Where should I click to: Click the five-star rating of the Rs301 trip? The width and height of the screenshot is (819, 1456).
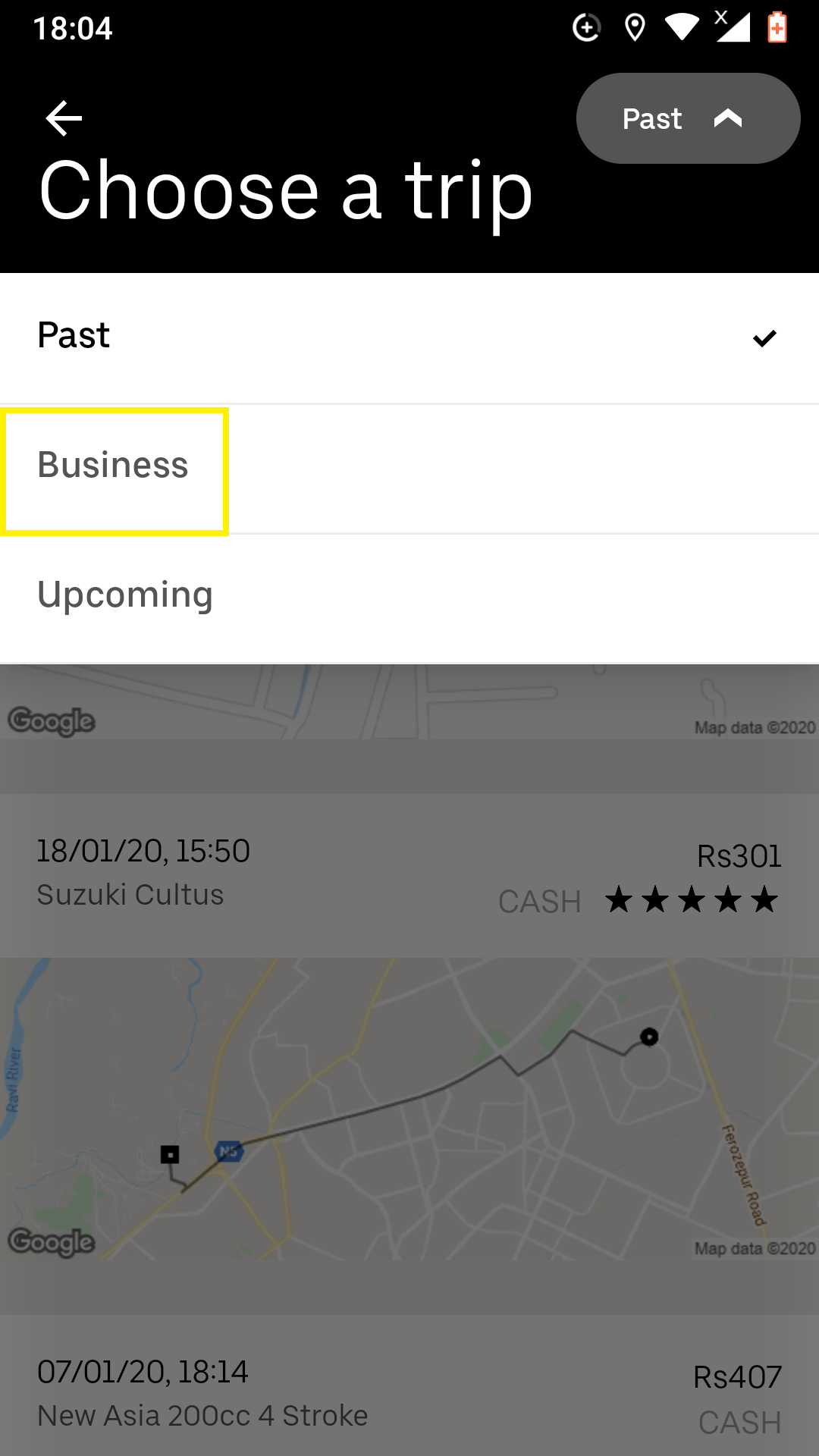pyautogui.click(x=691, y=901)
